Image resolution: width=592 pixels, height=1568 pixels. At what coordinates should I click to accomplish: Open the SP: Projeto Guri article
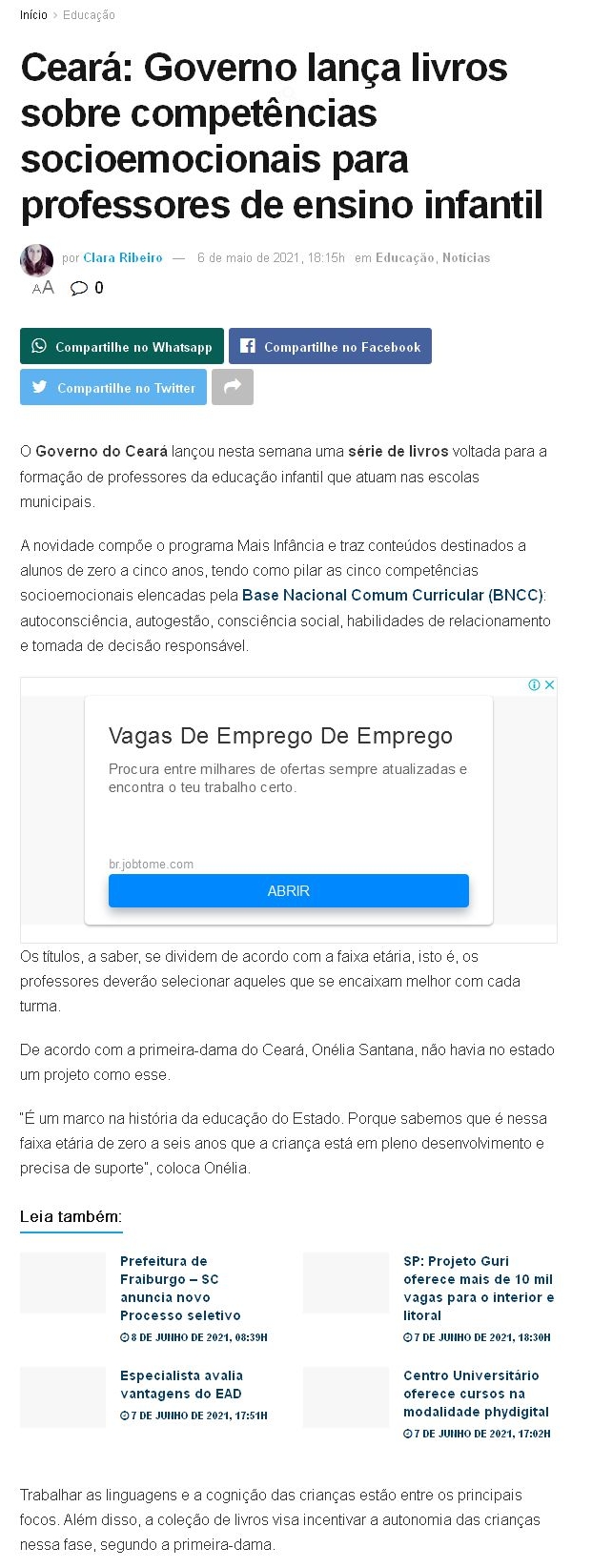click(x=478, y=1288)
